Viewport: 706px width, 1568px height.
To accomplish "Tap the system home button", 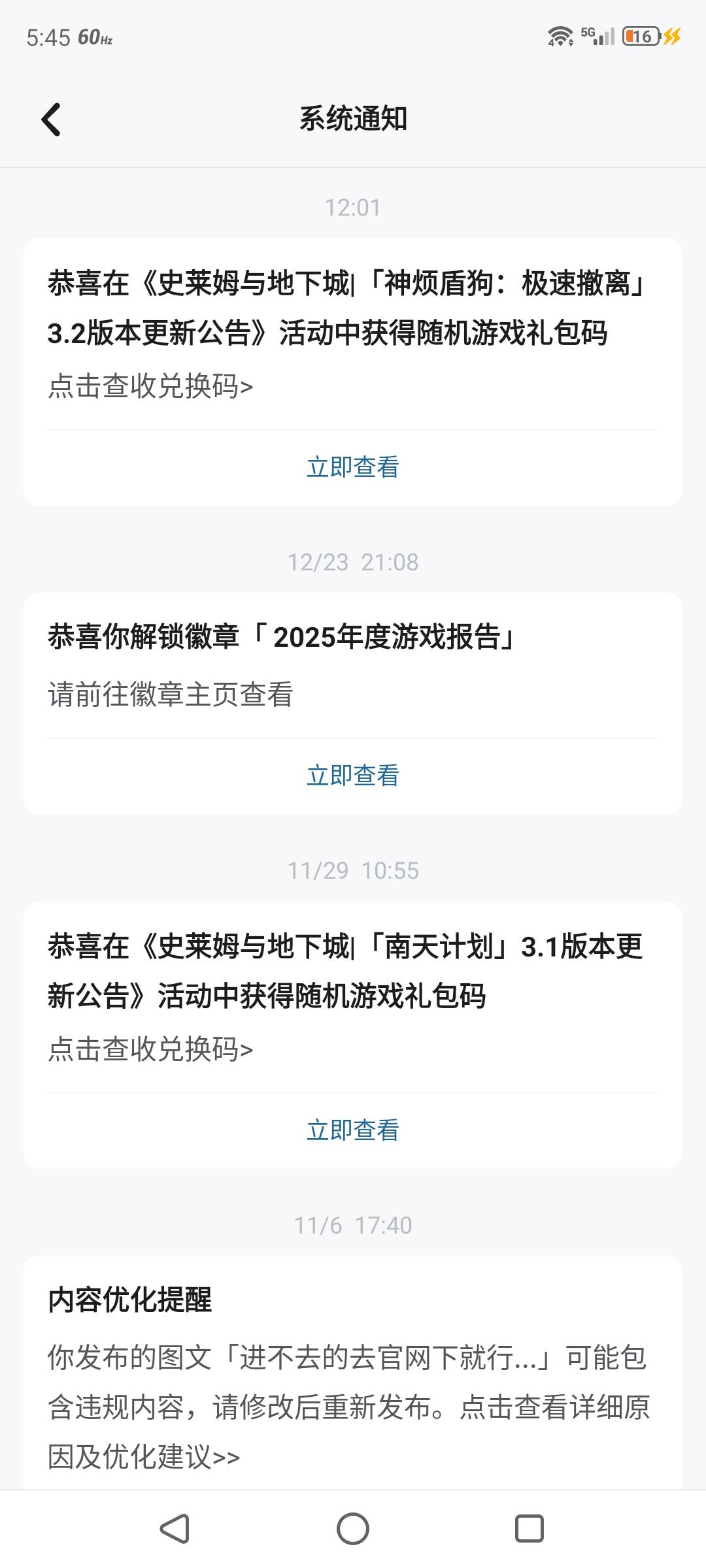I will [353, 1529].
